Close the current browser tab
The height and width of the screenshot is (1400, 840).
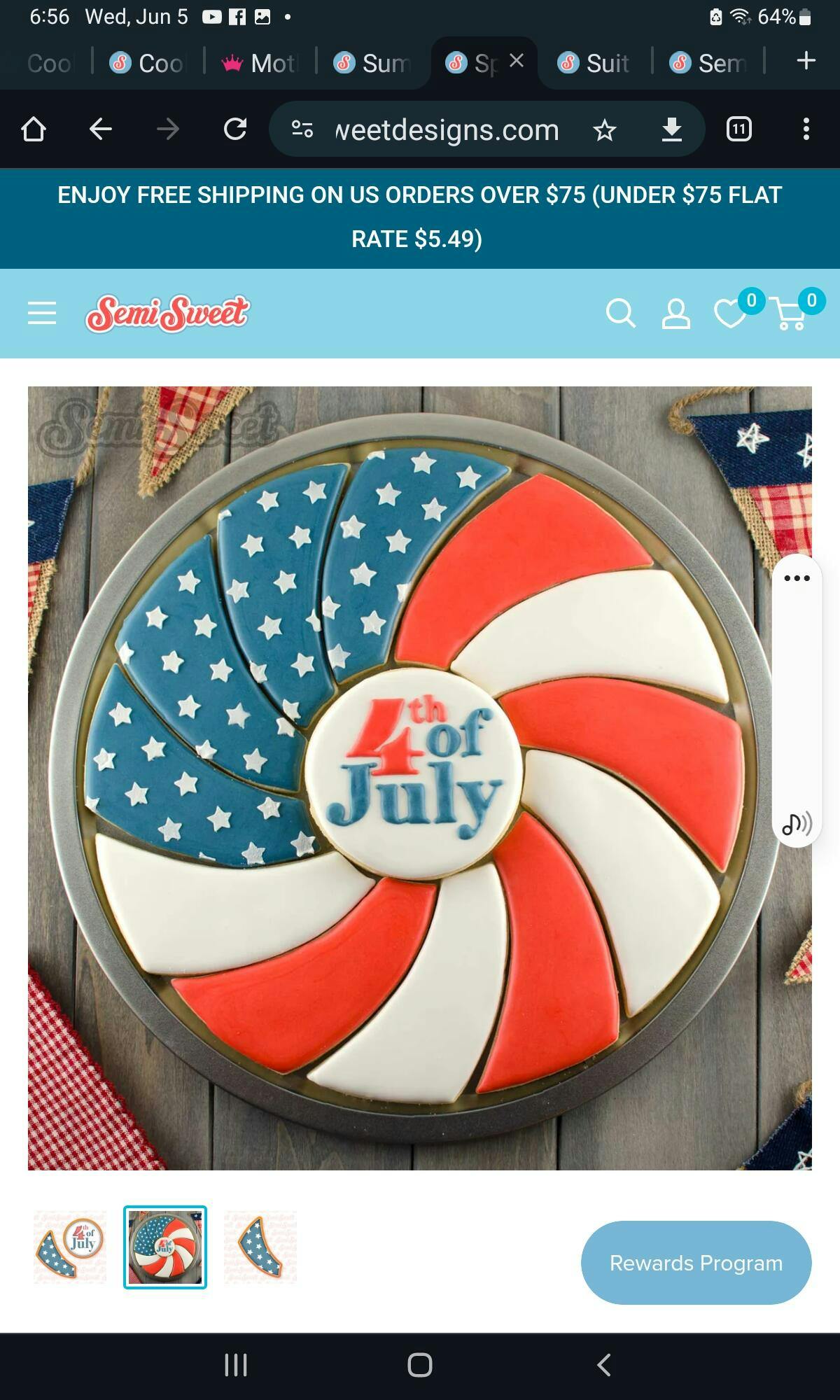517,62
